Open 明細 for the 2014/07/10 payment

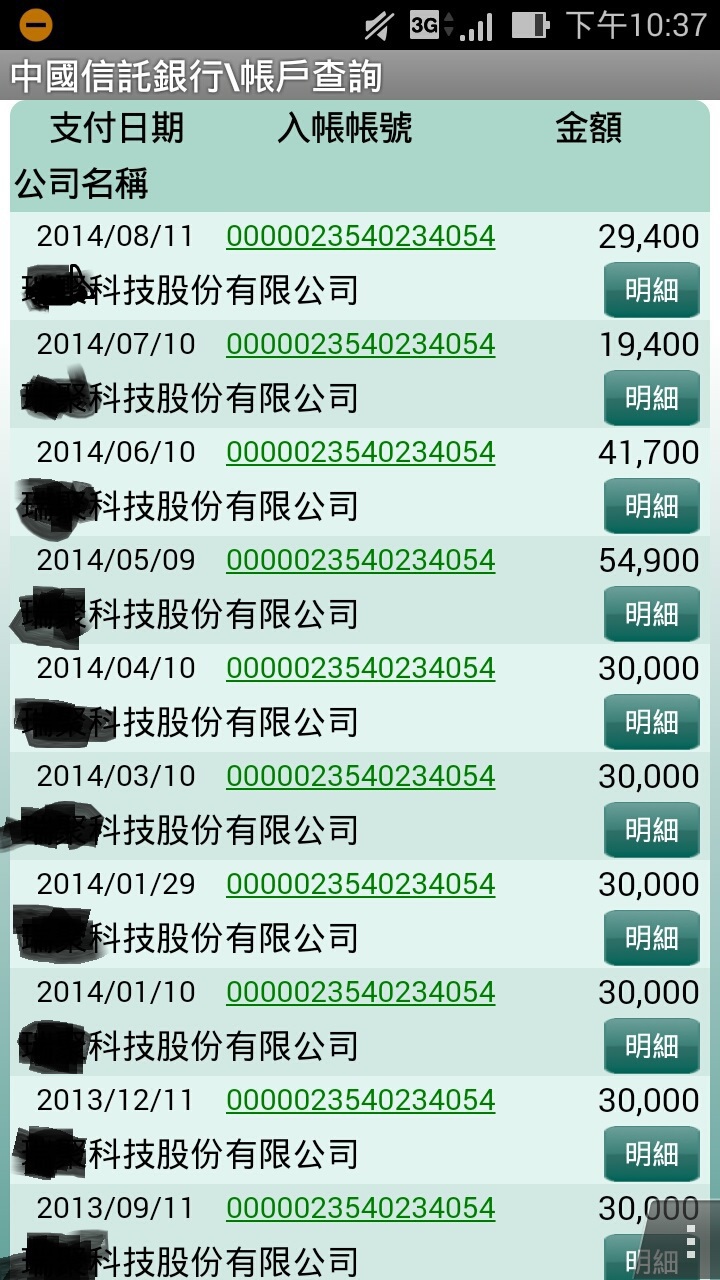pyautogui.click(x=652, y=398)
